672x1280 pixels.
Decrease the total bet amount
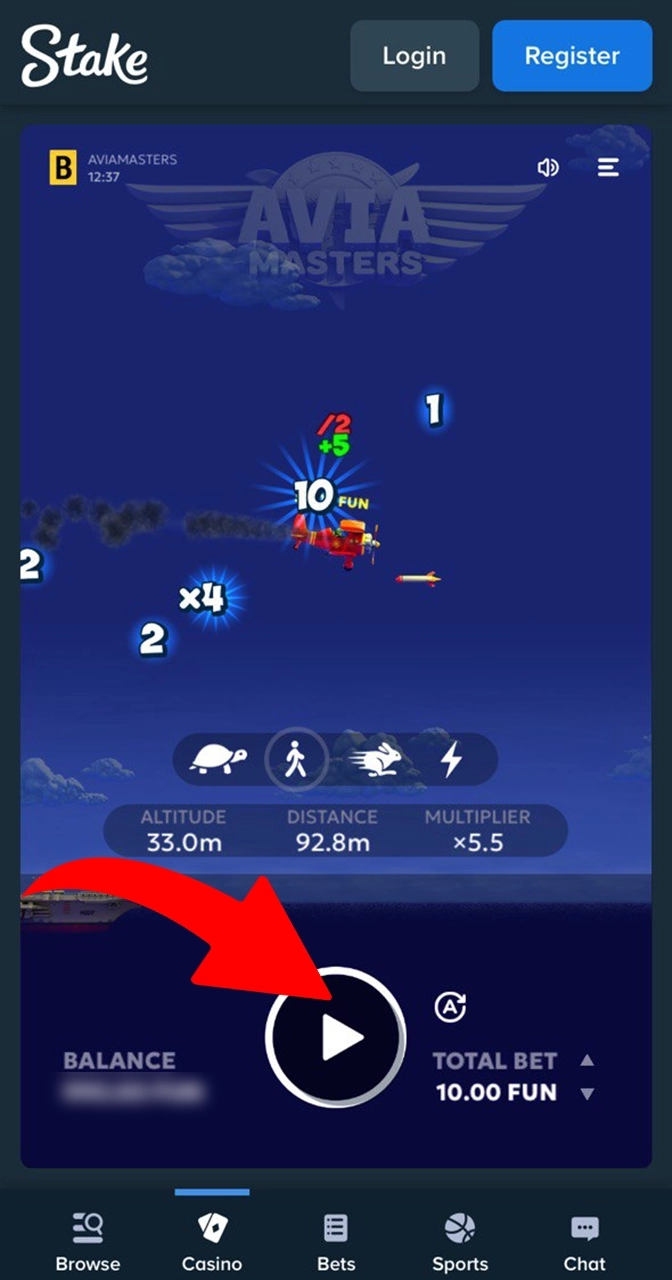[x=588, y=1094]
